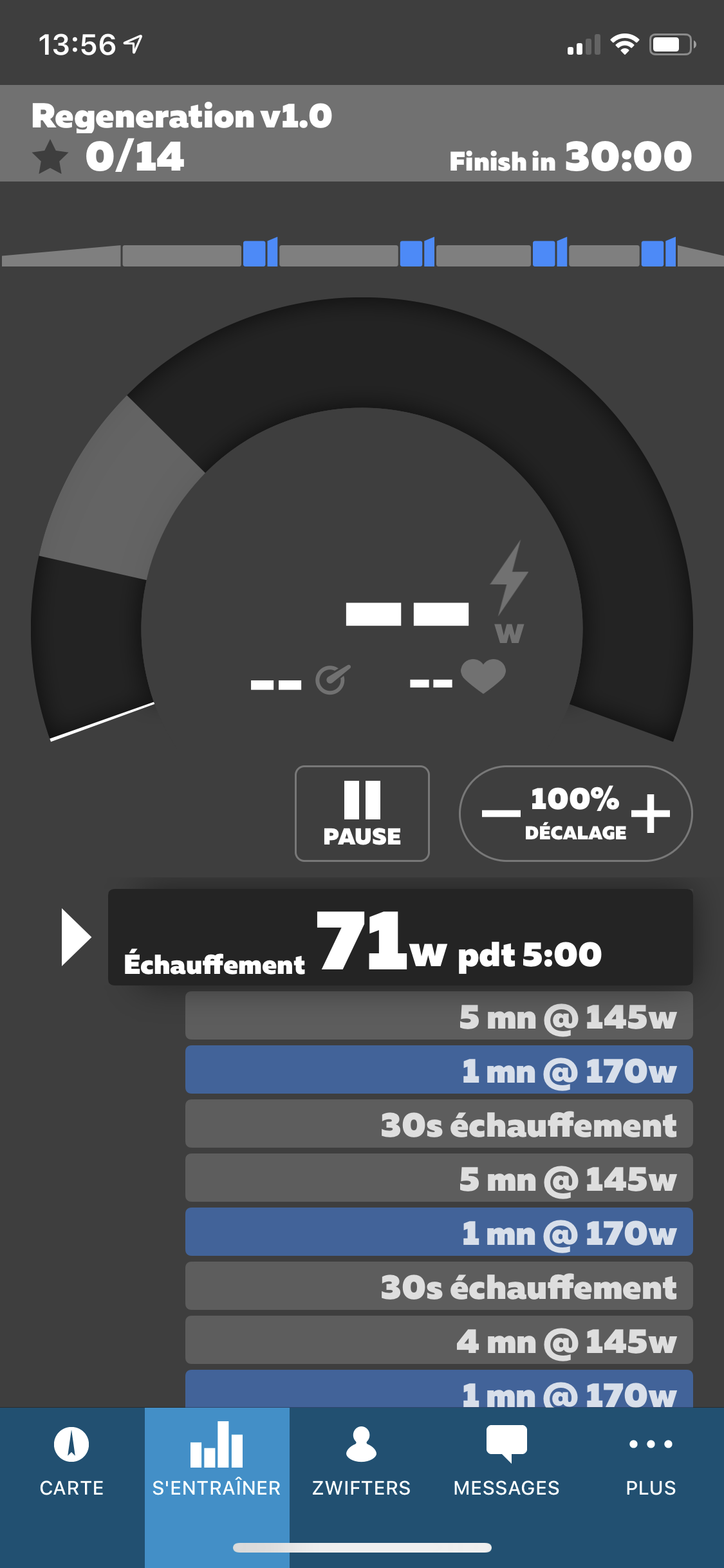This screenshot has height=1568, width=724.
Task: Open the Plus menu
Action: (x=651, y=1460)
